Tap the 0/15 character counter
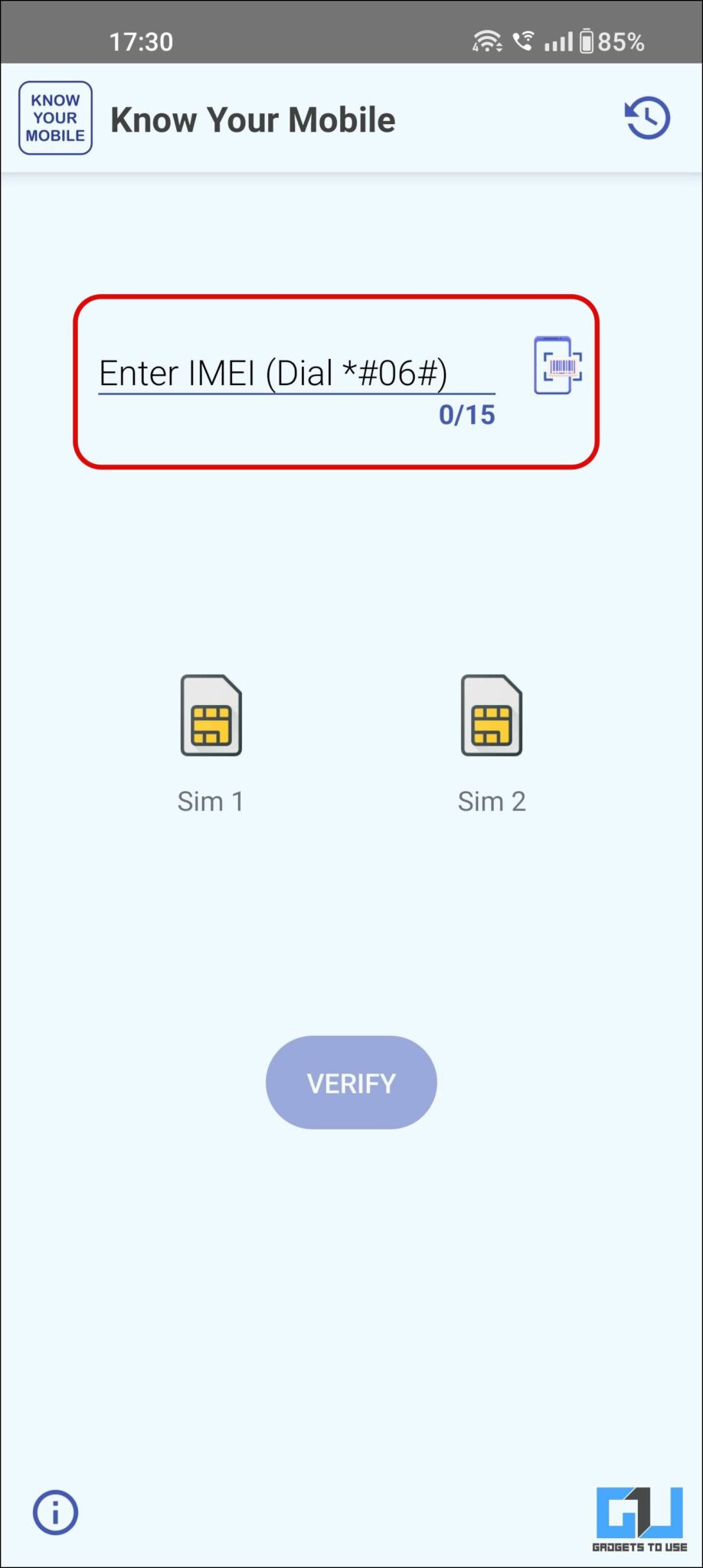The width and height of the screenshot is (703, 1568). click(467, 414)
